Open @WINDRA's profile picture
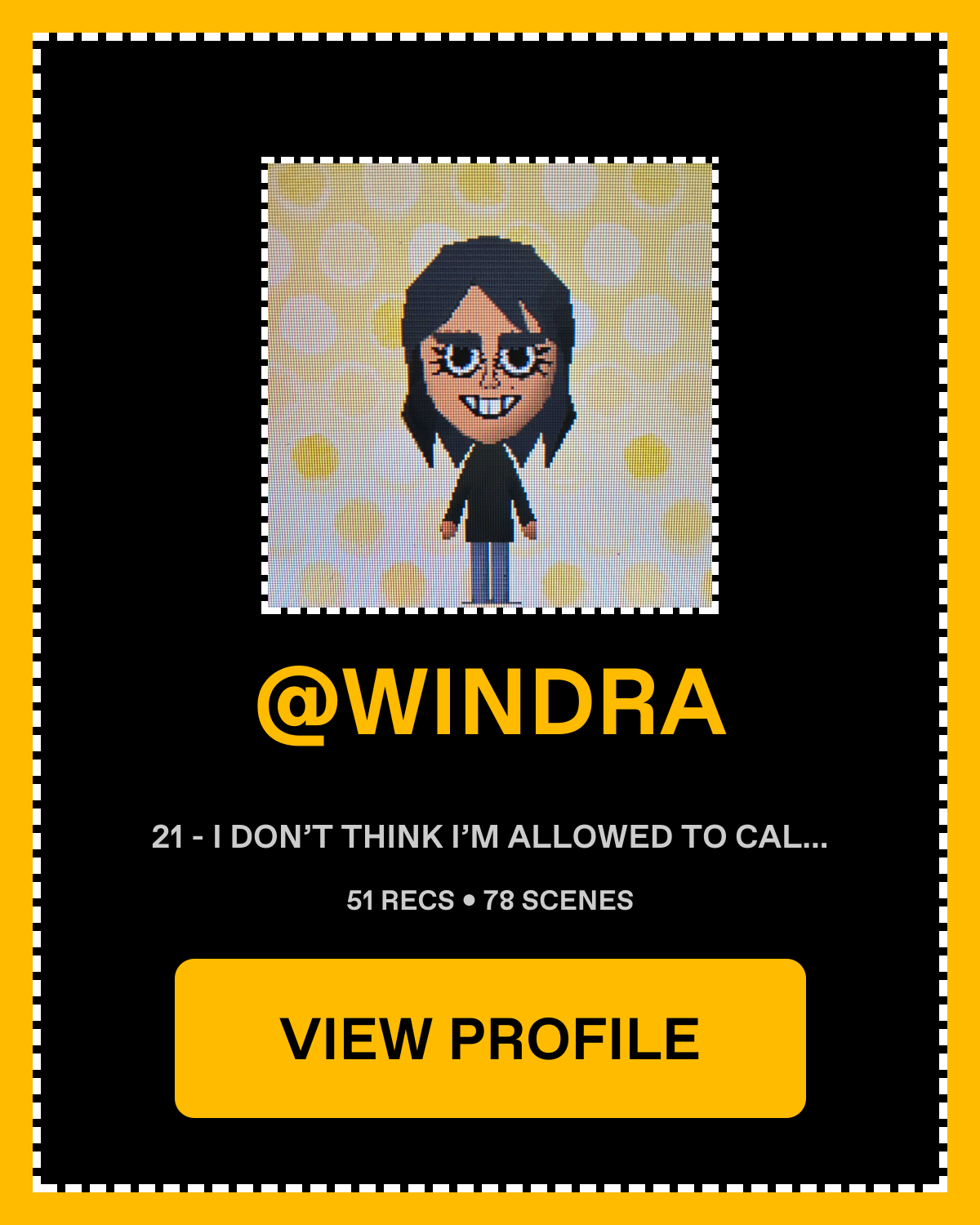 (490, 385)
